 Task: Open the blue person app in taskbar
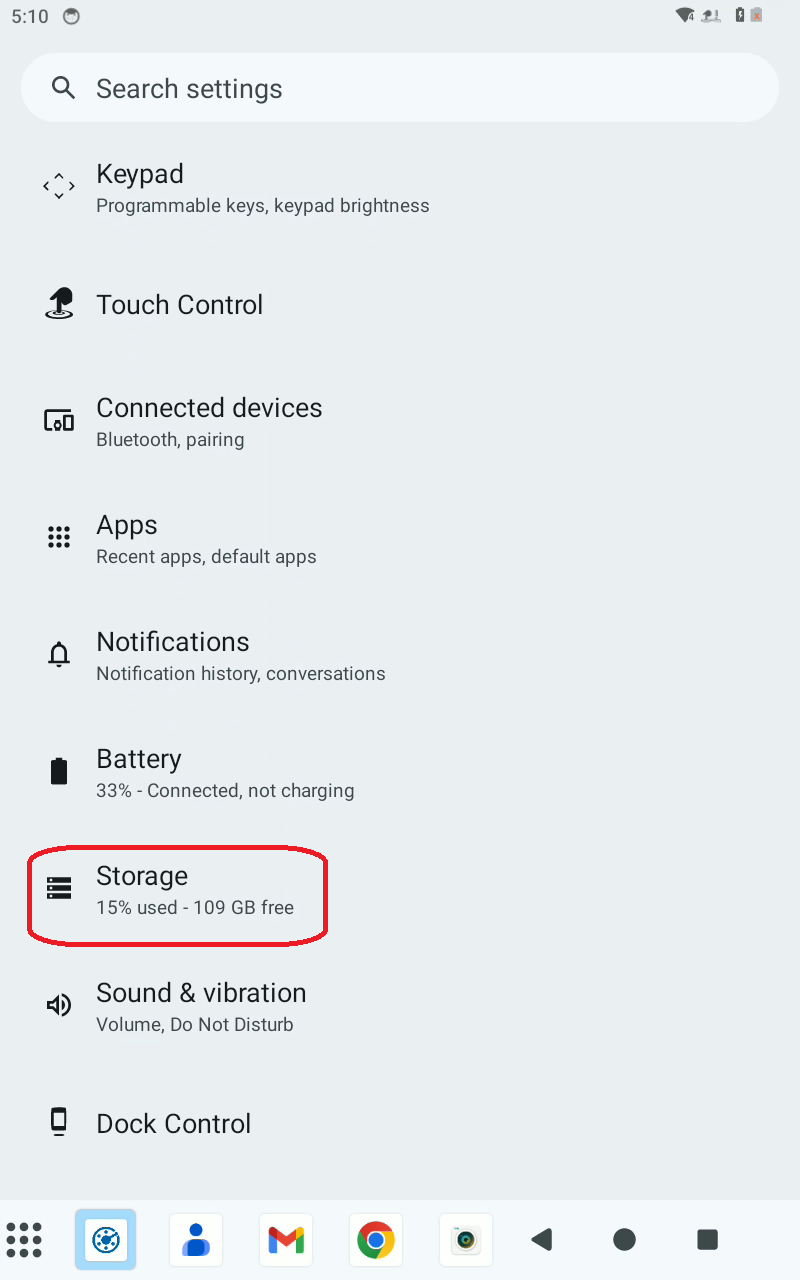pos(196,1240)
